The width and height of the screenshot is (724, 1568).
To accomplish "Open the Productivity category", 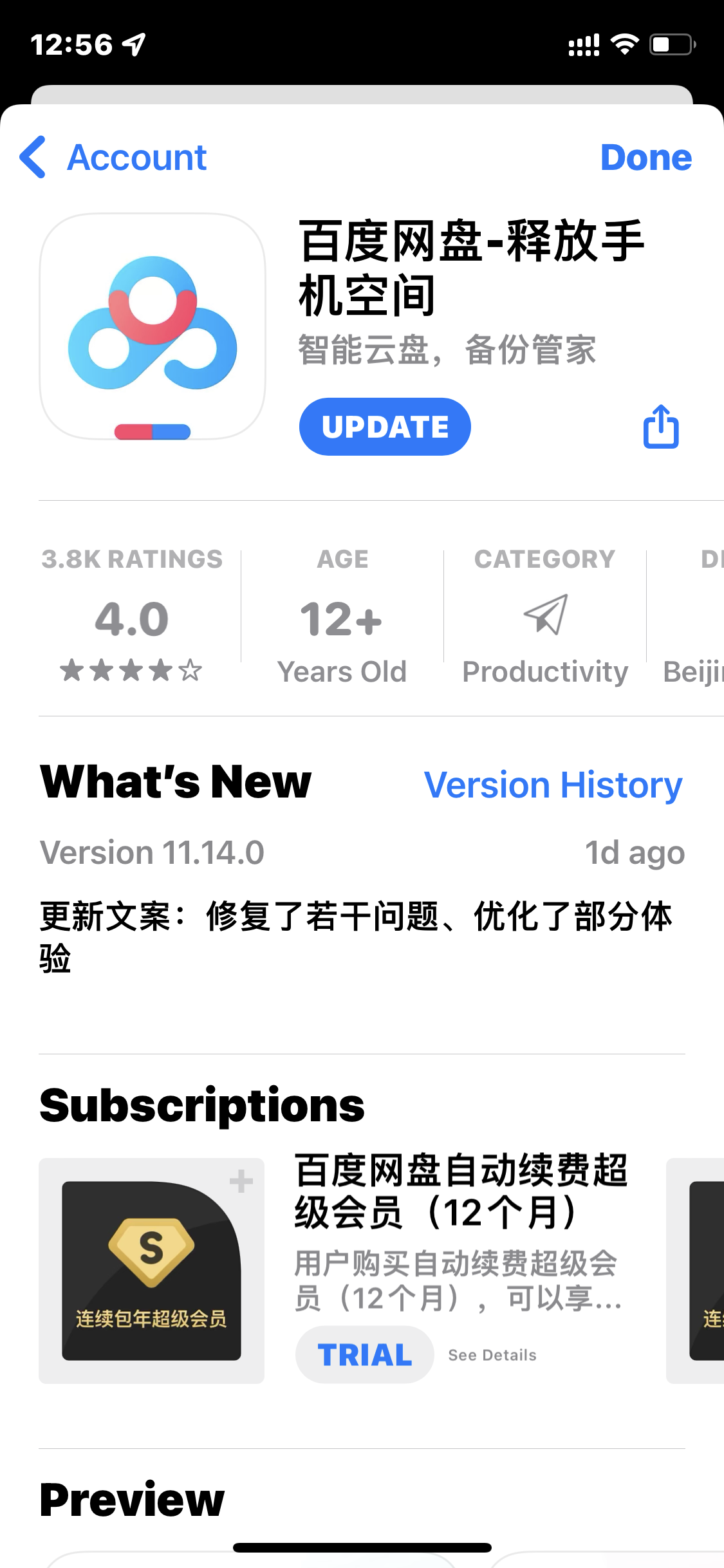I will point(545,615).
